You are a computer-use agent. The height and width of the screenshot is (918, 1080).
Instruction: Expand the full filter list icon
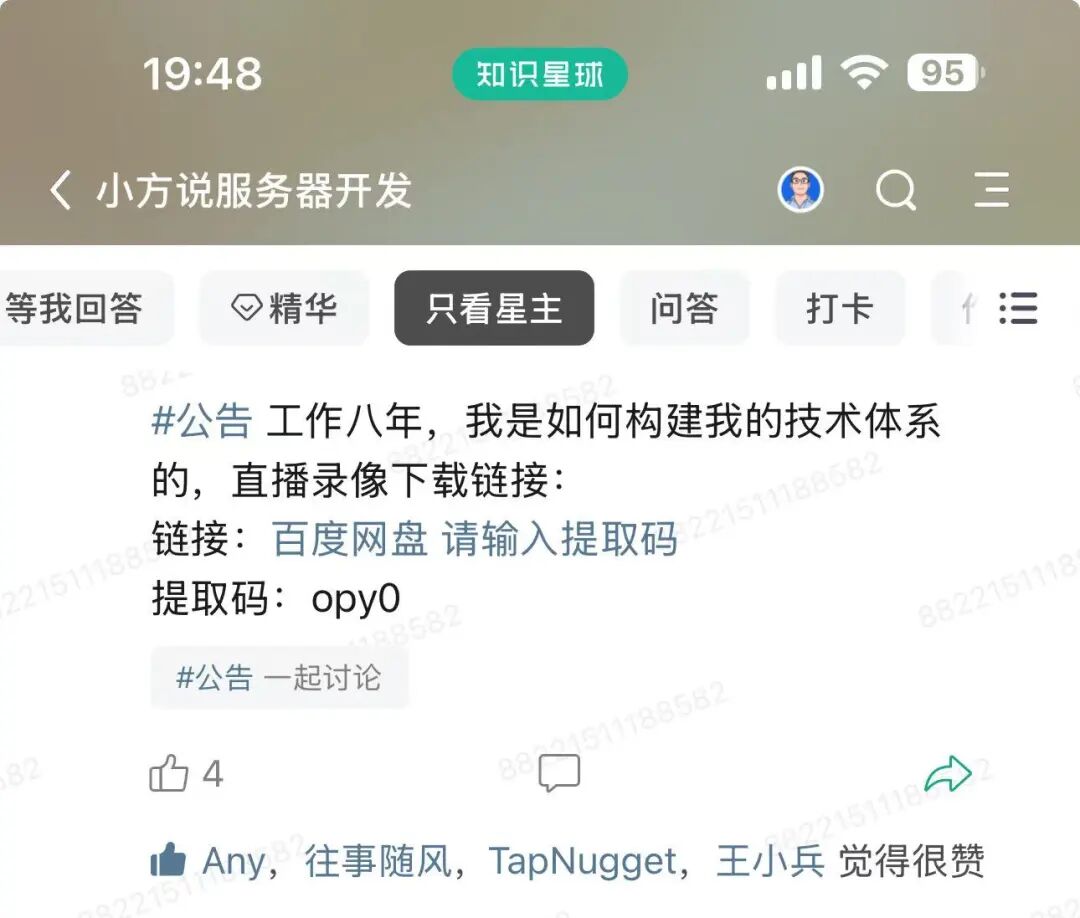(x=1018, y=308)
